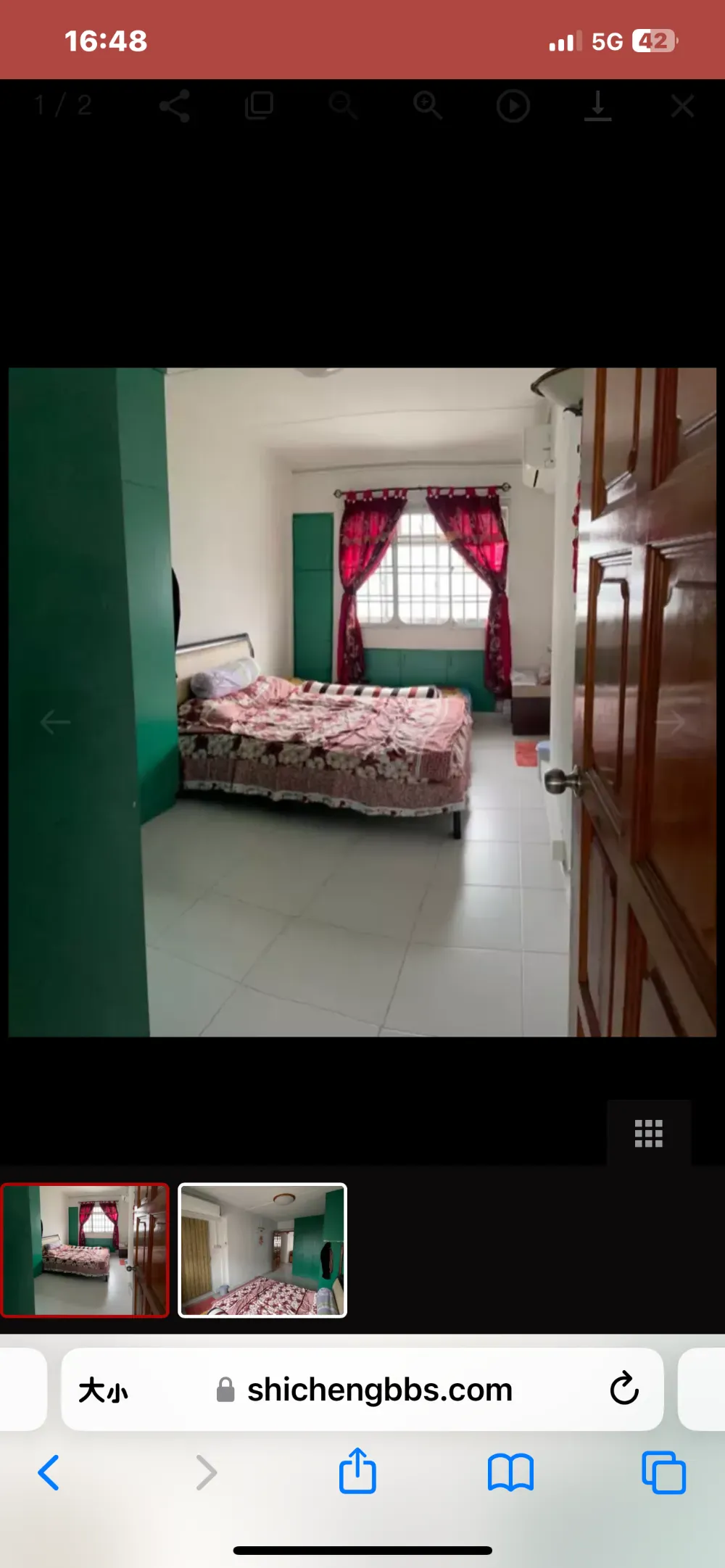Tap the actual-size overlapping squares icon

point(259,106)
